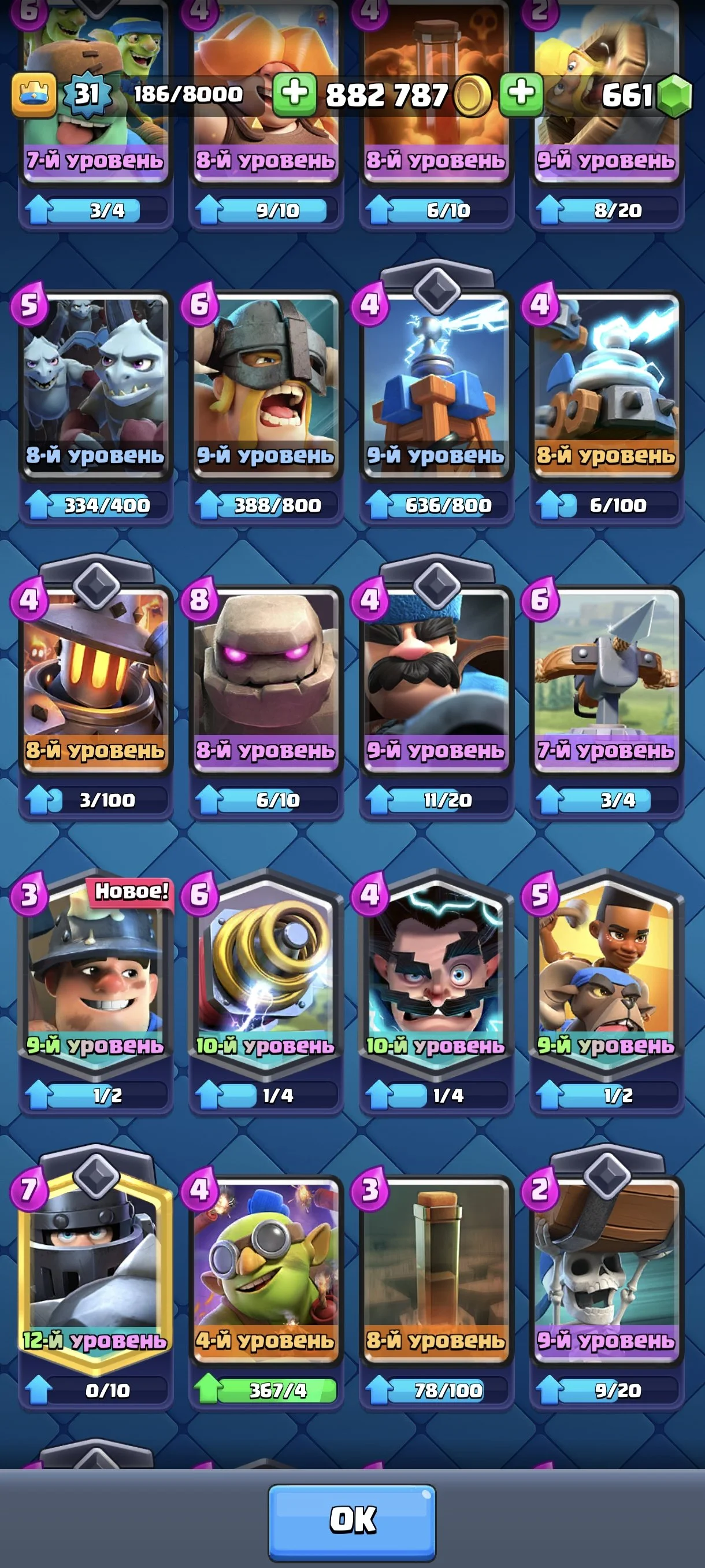705x1568 pixels.
Task: View the Dark Prince card showing 3/100
Action: point(95,682)
